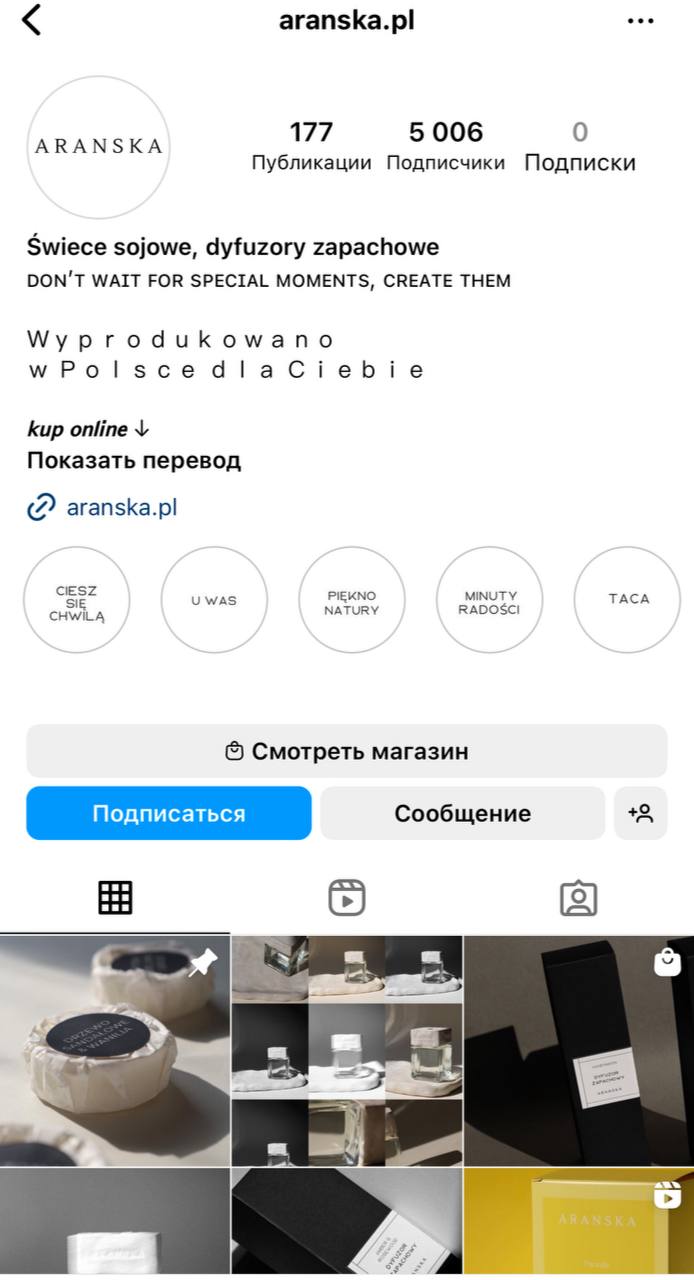
Task: Go back using the top-left arrow
Action: click(x=31, y=20)
